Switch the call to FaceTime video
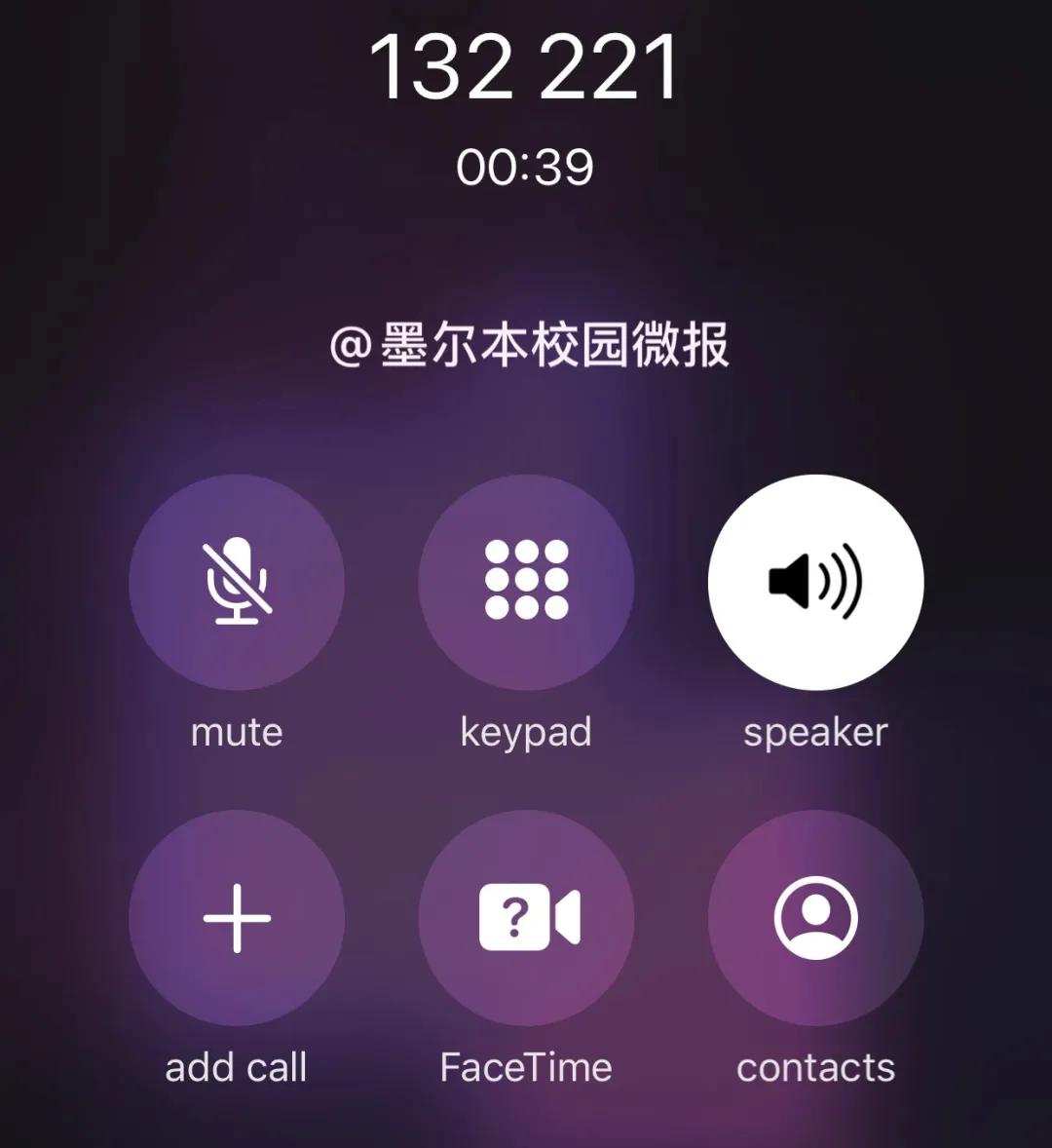 click(526, 919)
